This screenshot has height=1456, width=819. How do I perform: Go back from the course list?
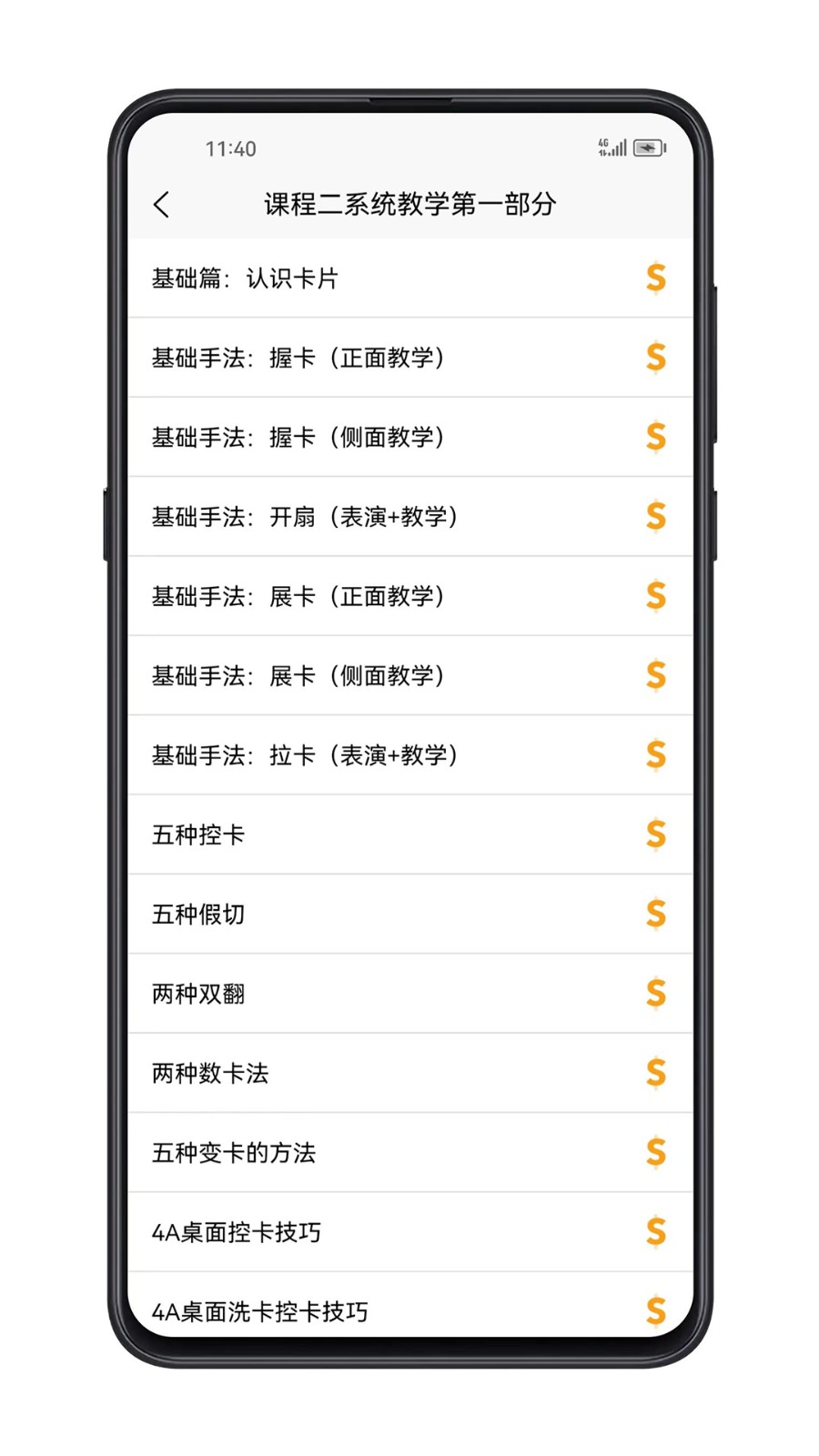click(162, 205)
